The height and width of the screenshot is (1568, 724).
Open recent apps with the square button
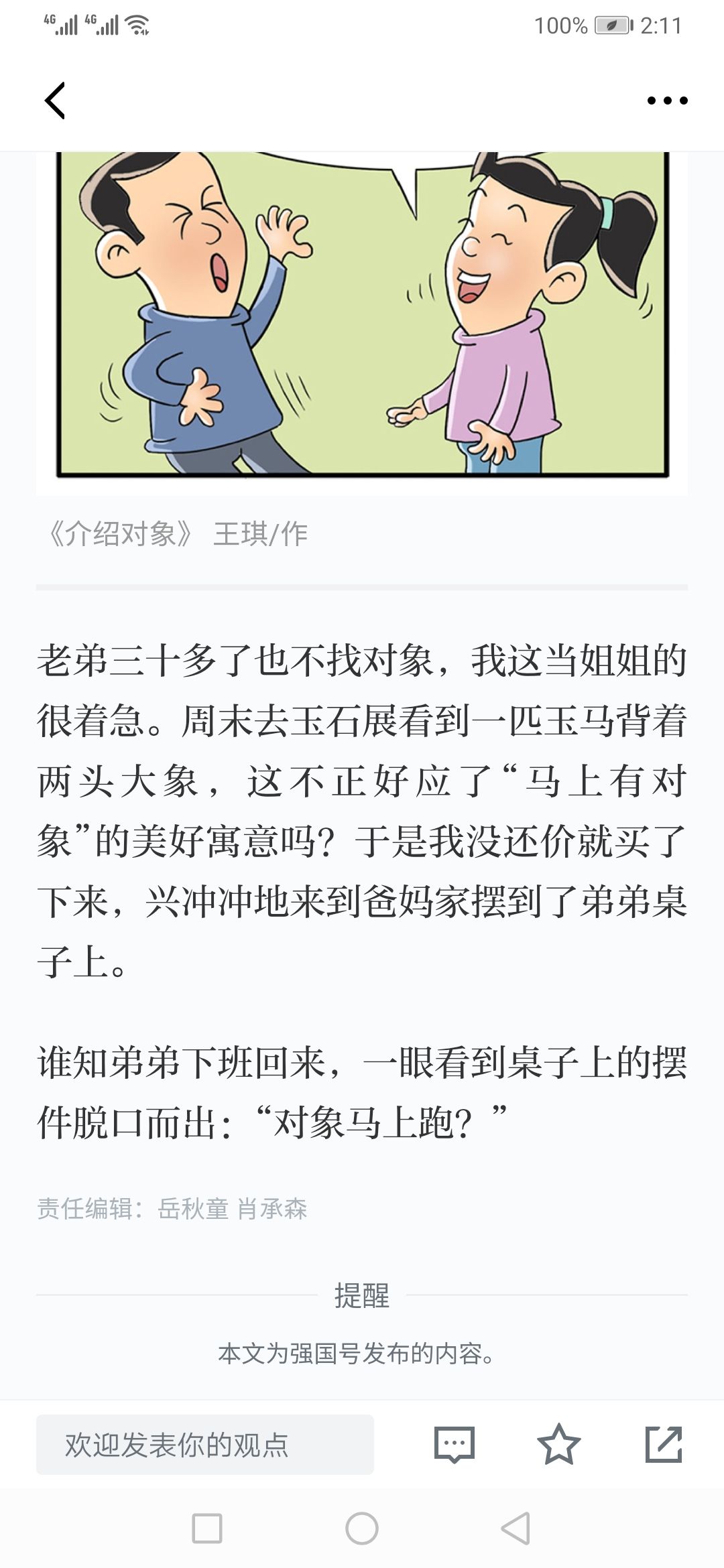point(207,1529)
